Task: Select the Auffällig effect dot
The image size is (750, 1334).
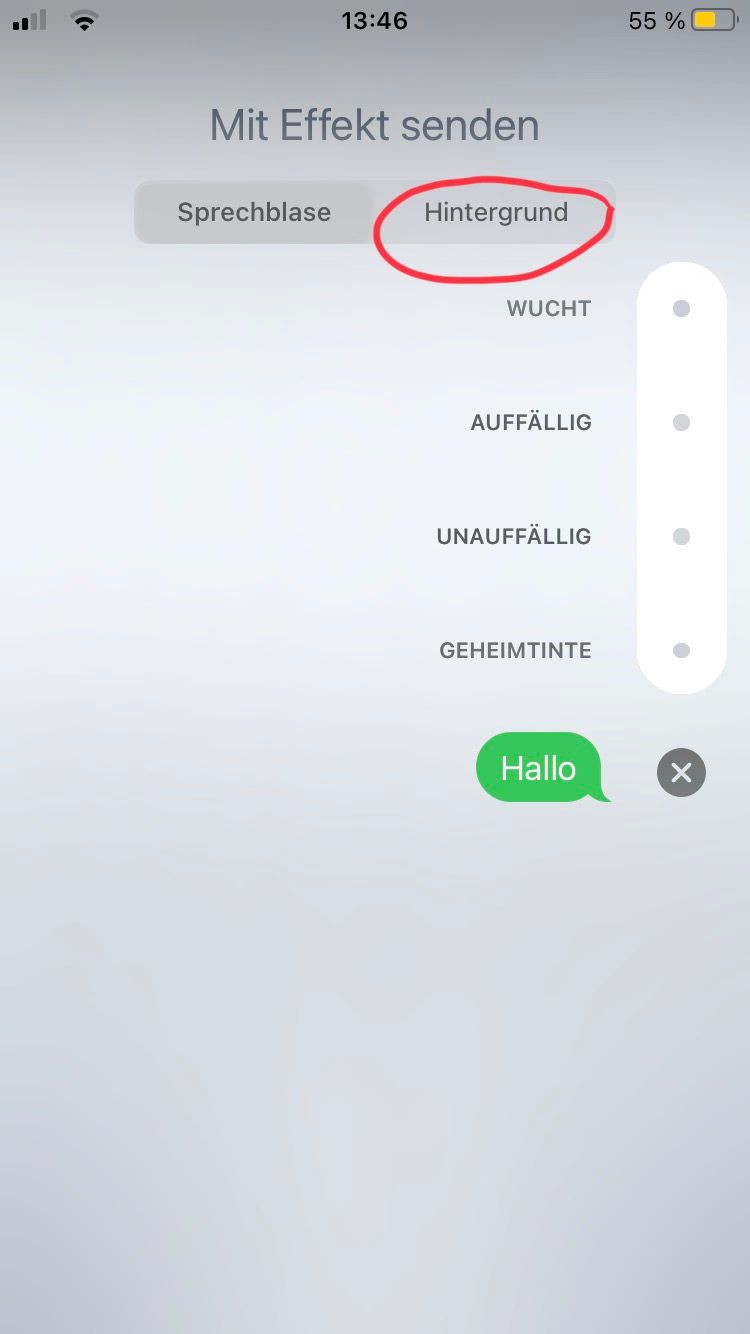Action: click(681, 423)
